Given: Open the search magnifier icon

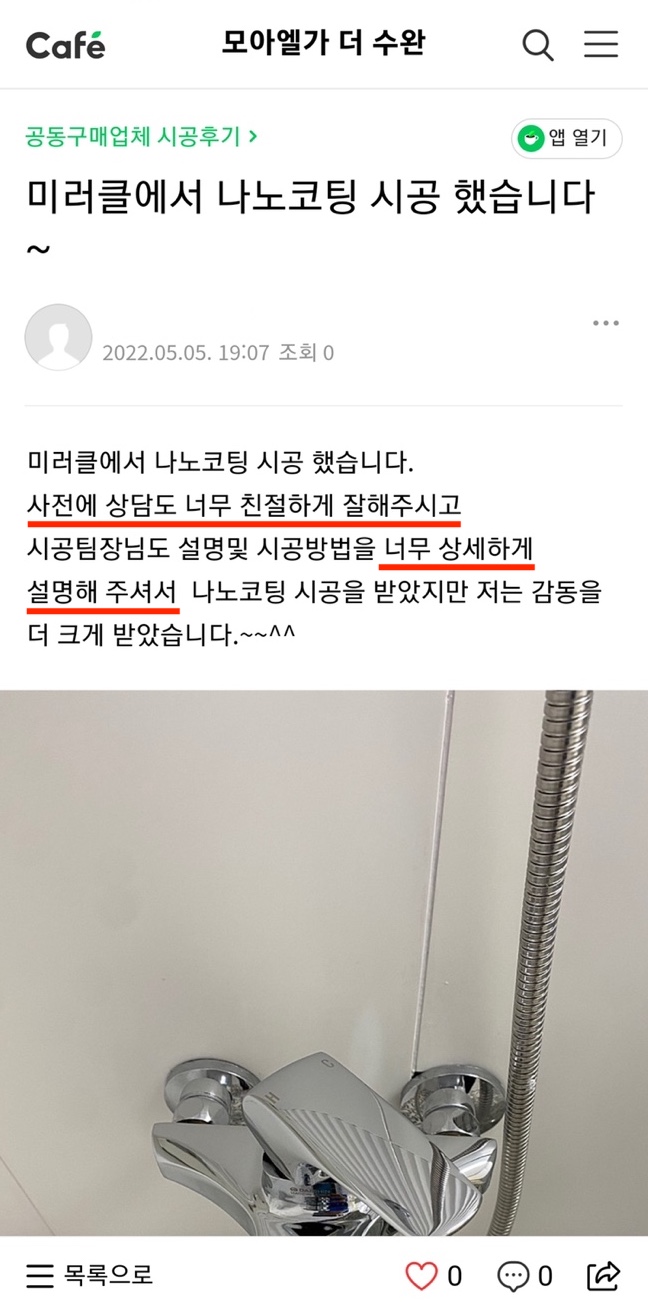Looking at the screenshot, I should (x=538, y=45).
